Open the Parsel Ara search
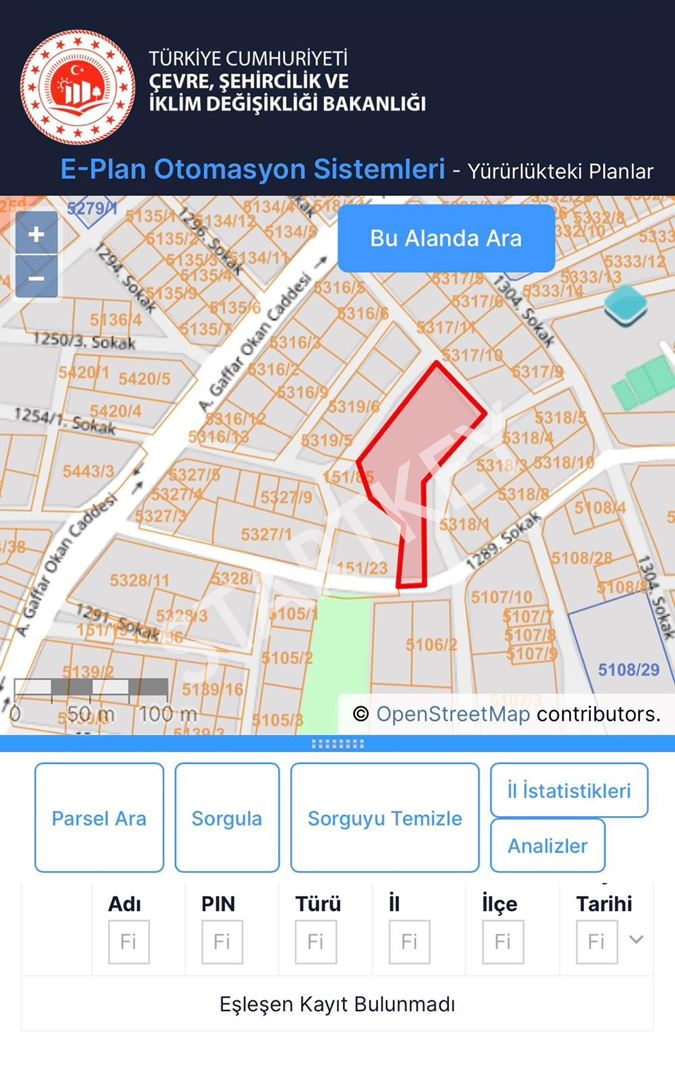The image size is (675, 1080). [99, 818]
